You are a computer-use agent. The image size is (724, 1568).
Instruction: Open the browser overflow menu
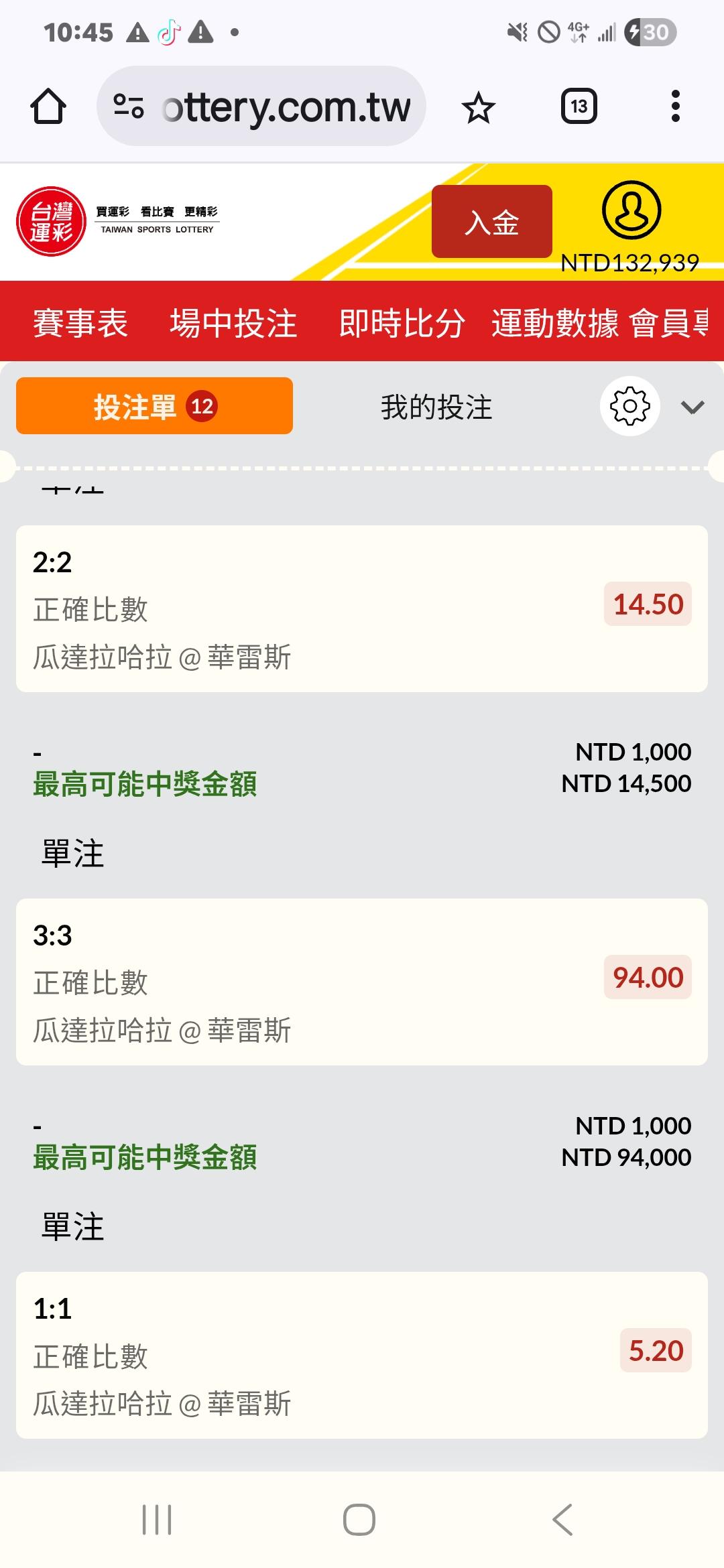pyautogui.click(x=675, y=107)
